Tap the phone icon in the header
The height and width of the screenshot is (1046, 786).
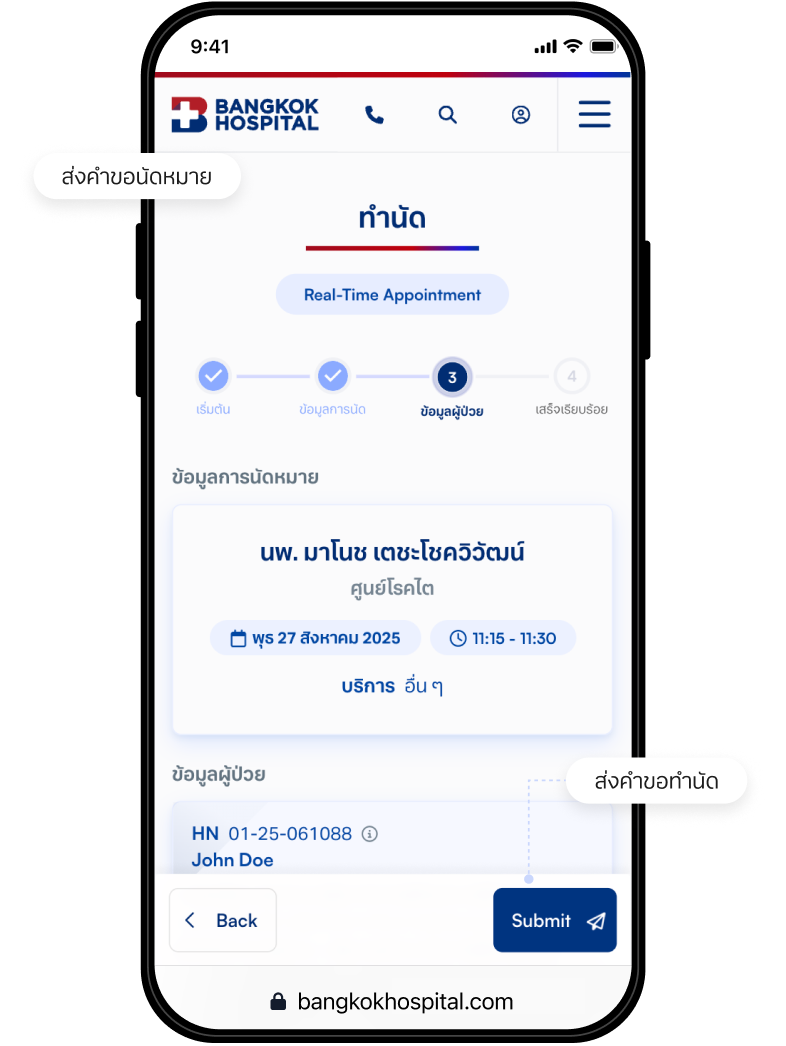click(x=374, y=114)
